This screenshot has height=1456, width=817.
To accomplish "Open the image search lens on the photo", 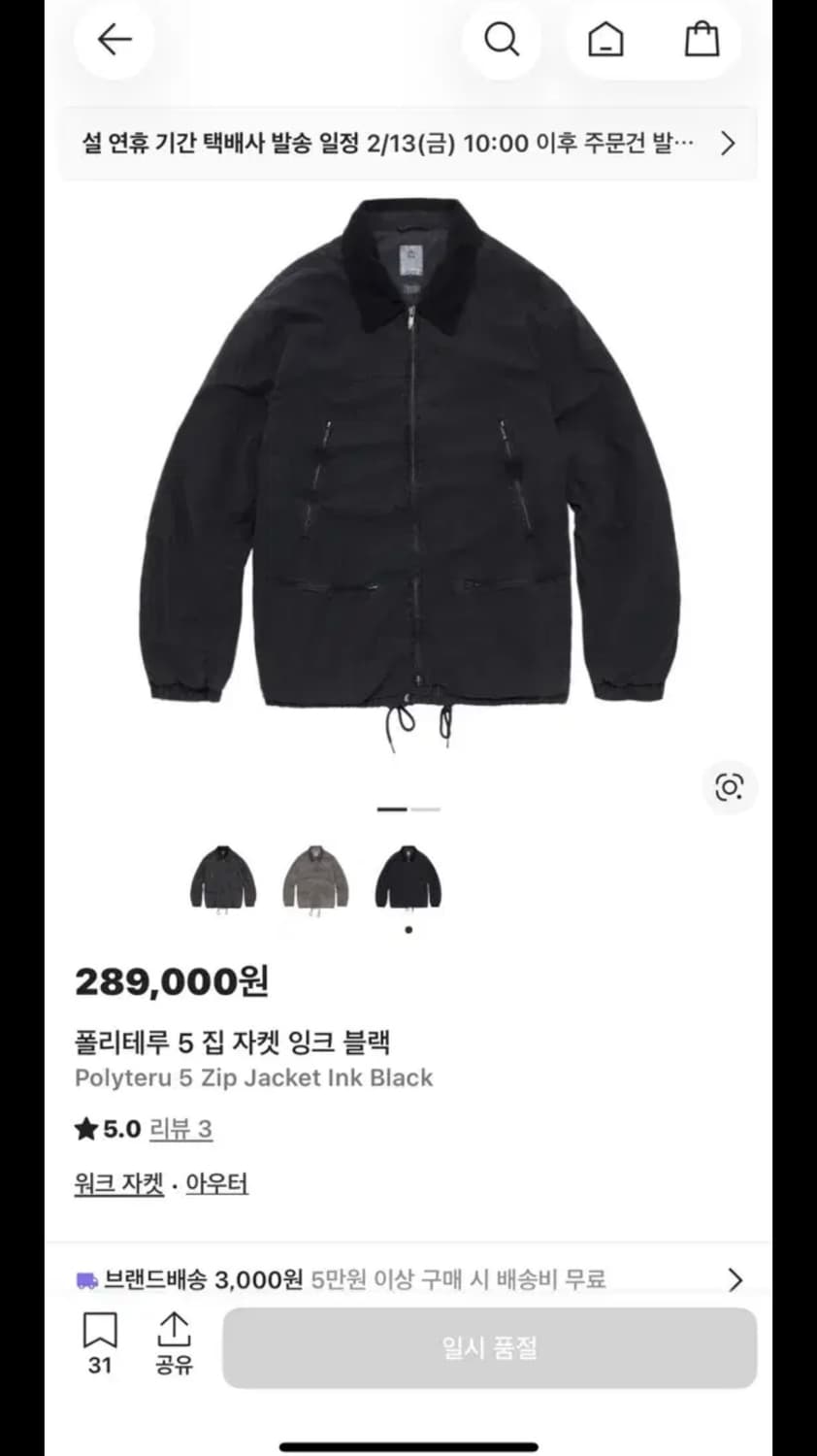I will click(x=730, y=788).
